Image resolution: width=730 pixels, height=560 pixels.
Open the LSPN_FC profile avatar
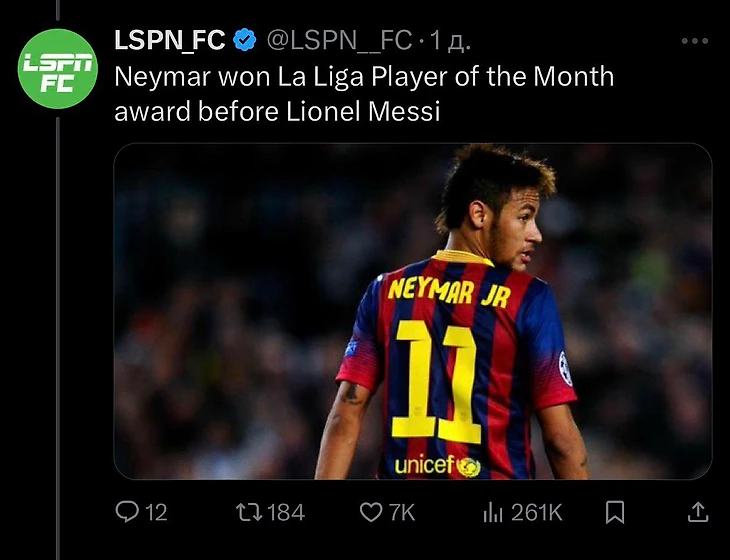coord(58,69)
